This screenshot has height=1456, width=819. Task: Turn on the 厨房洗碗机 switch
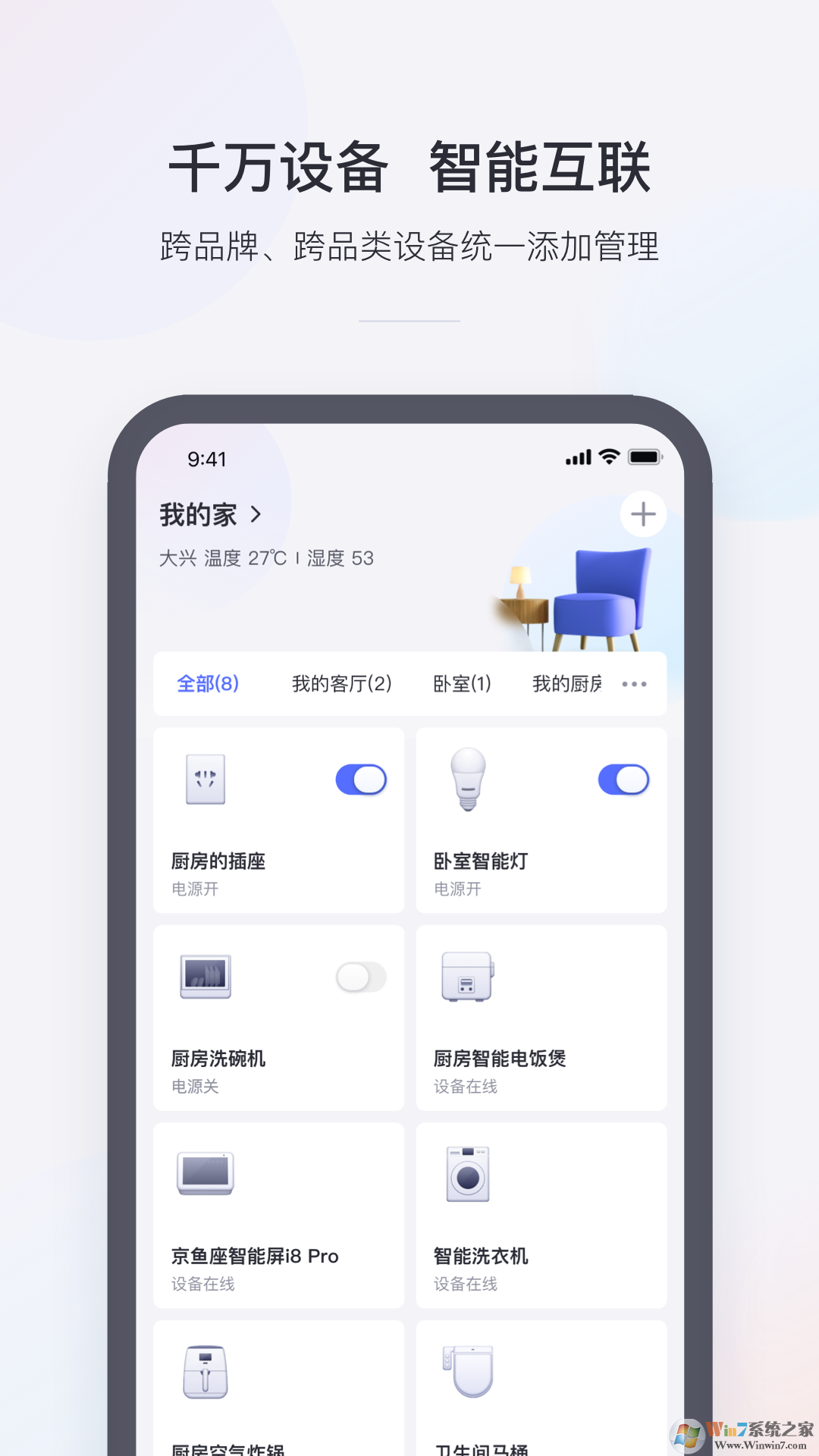click(x=361, y=978)
